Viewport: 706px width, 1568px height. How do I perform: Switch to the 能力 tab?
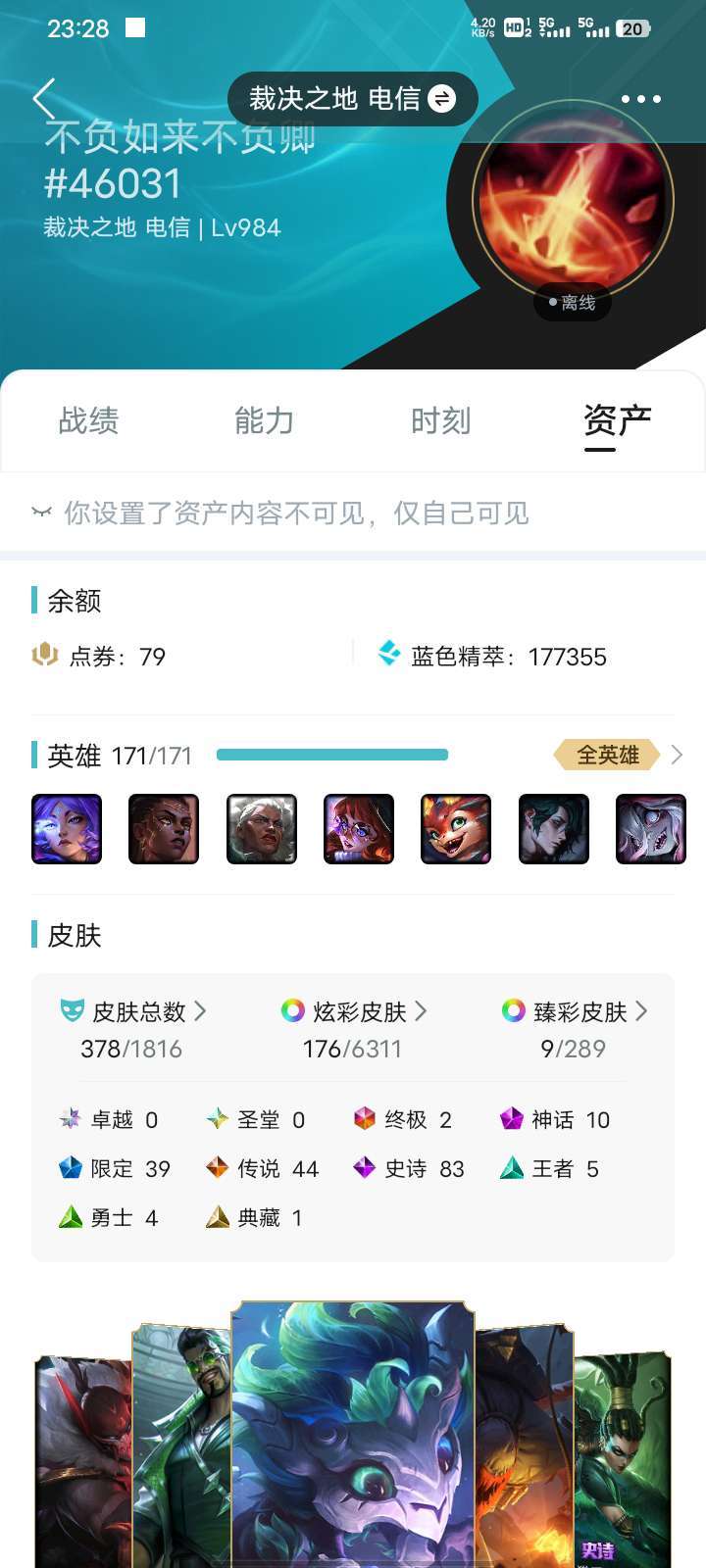coord(265,421)
